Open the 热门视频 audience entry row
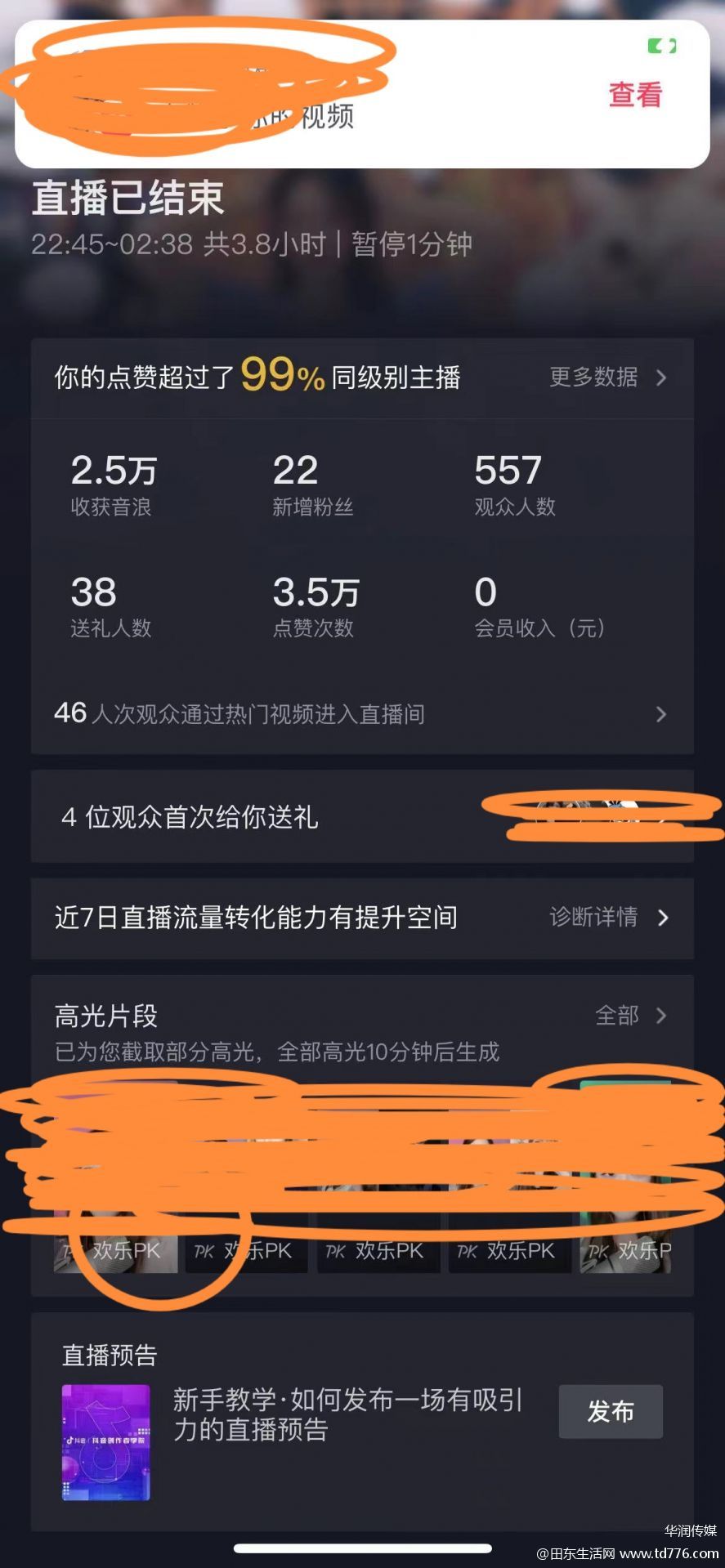 point(361,714)
